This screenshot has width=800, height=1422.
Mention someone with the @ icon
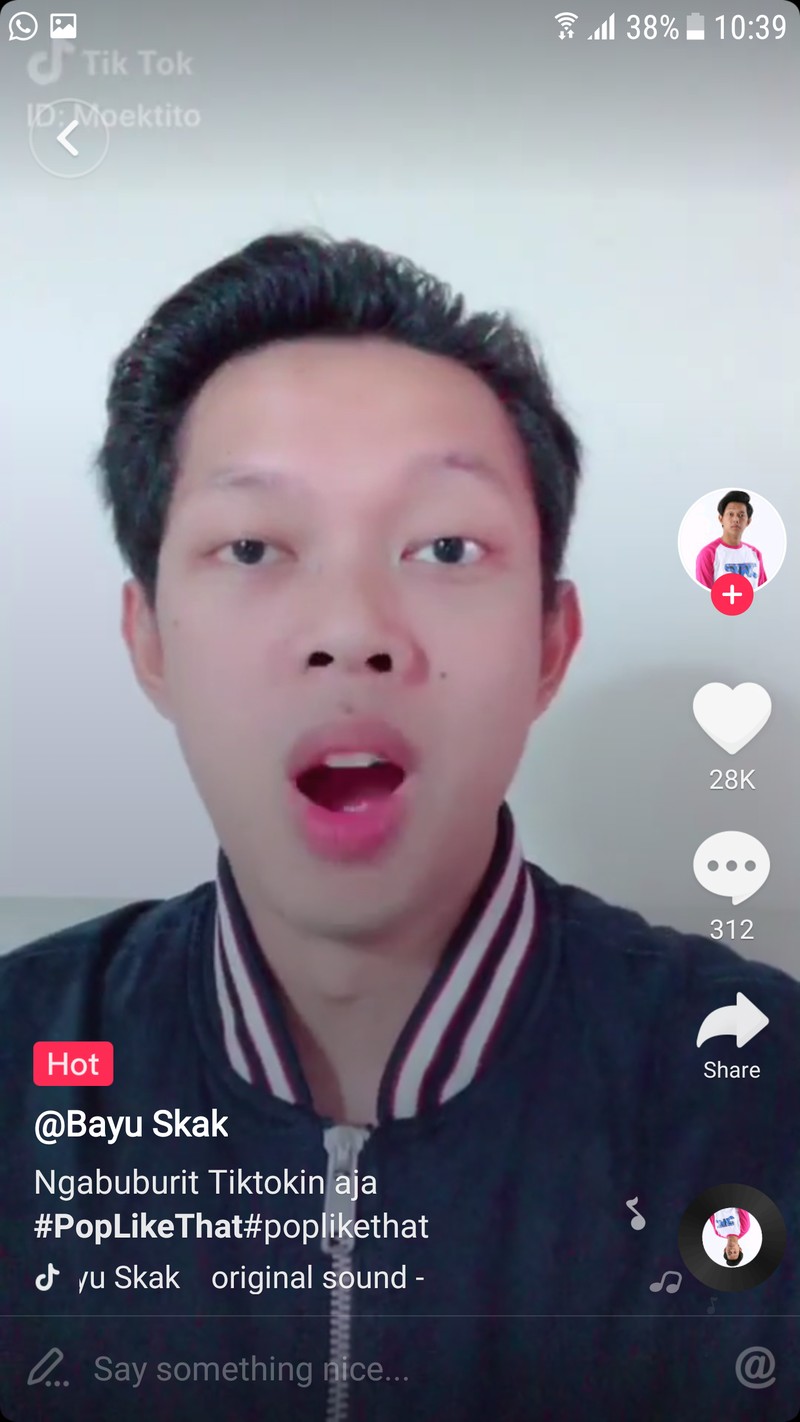pos(755,1367)
